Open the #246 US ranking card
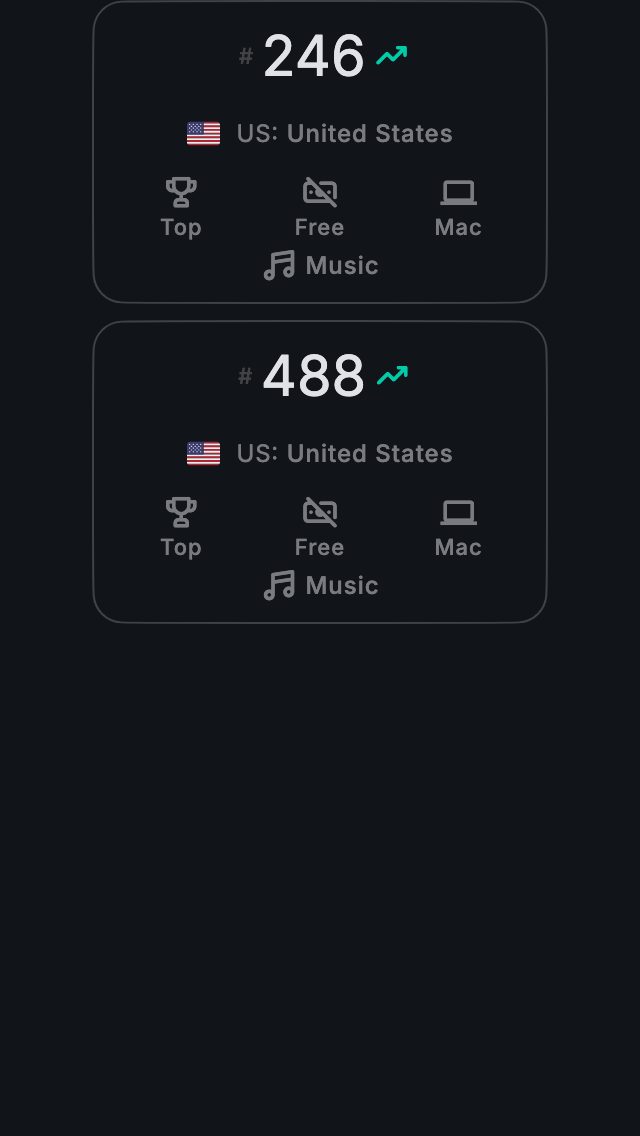This screenshot has width=640, height=1136. (320, 152)
